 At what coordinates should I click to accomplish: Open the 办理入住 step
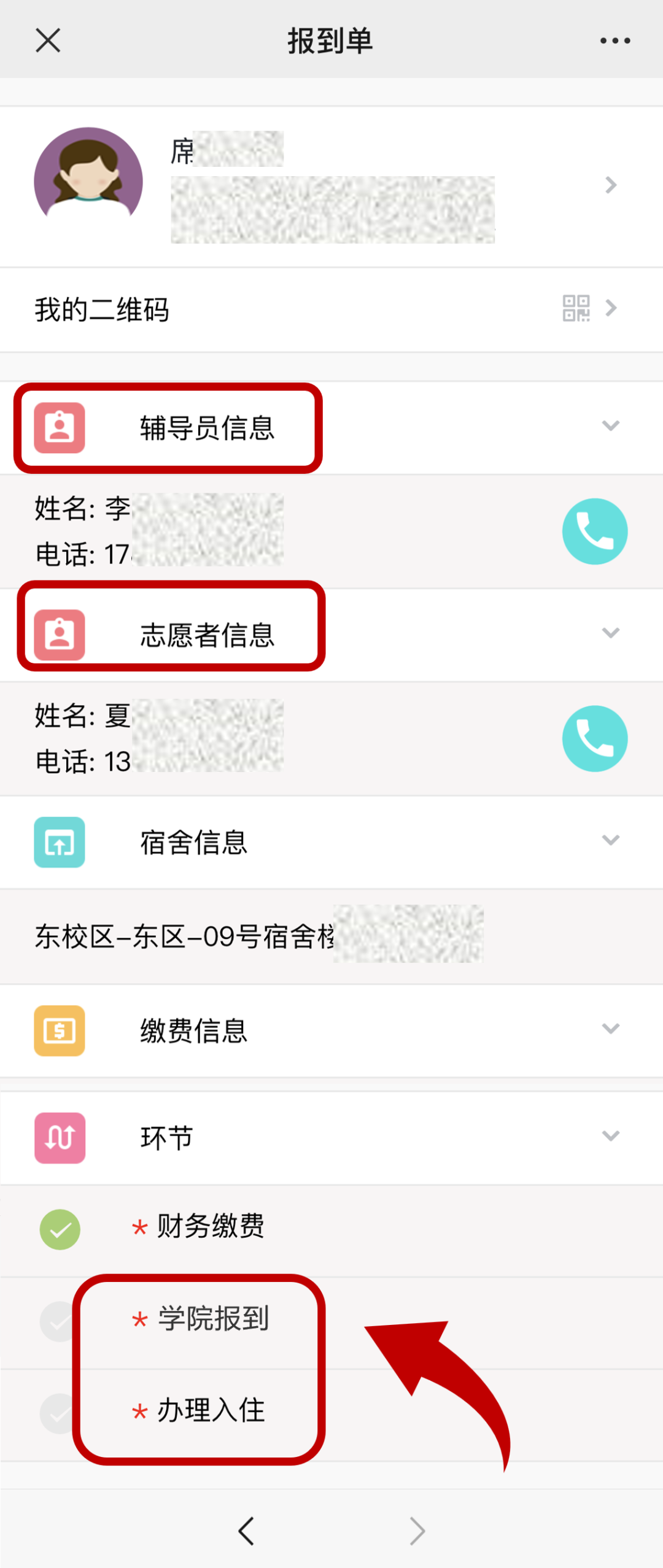click(211, 1411)
